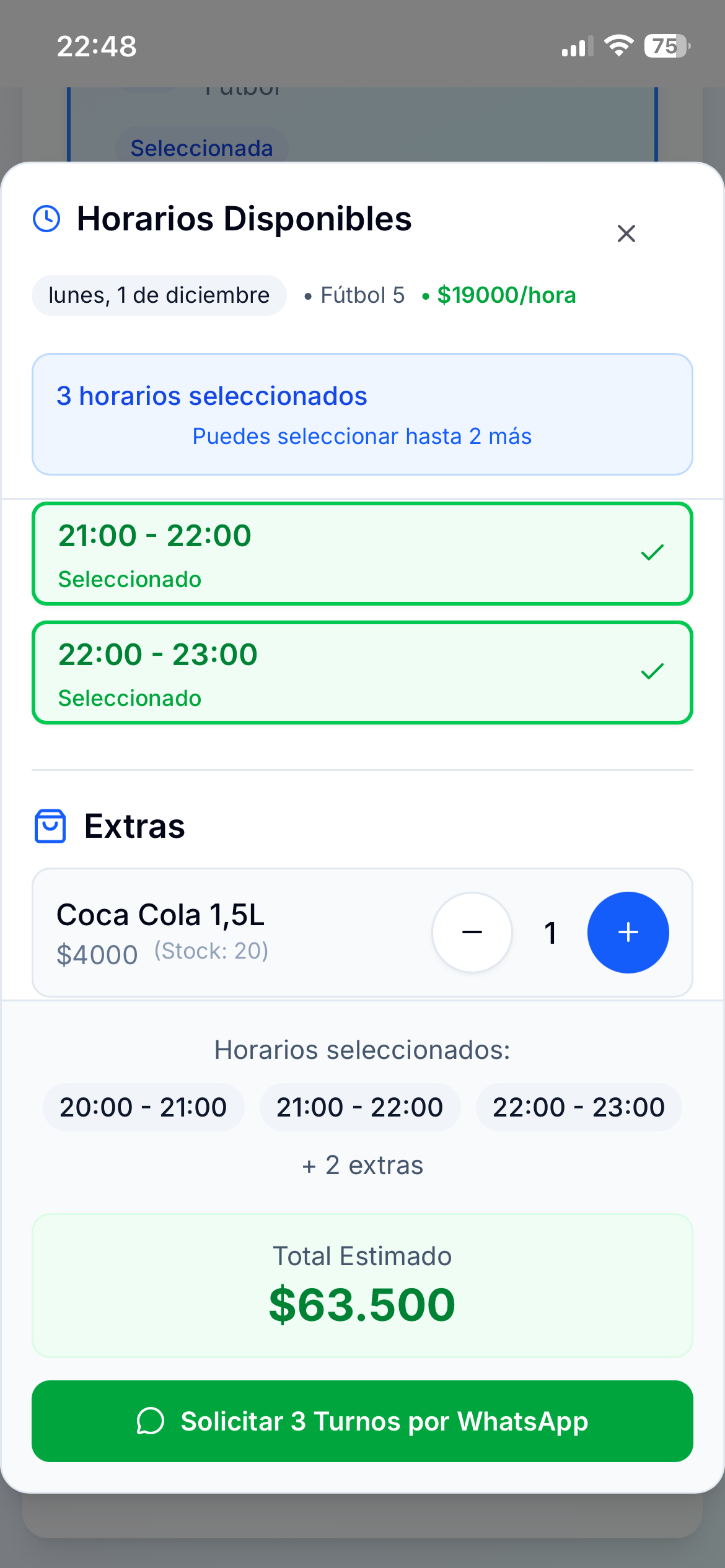Deselect the 21:00 - 22:00 time slot

pyautogui.click(x=362, y=554)
